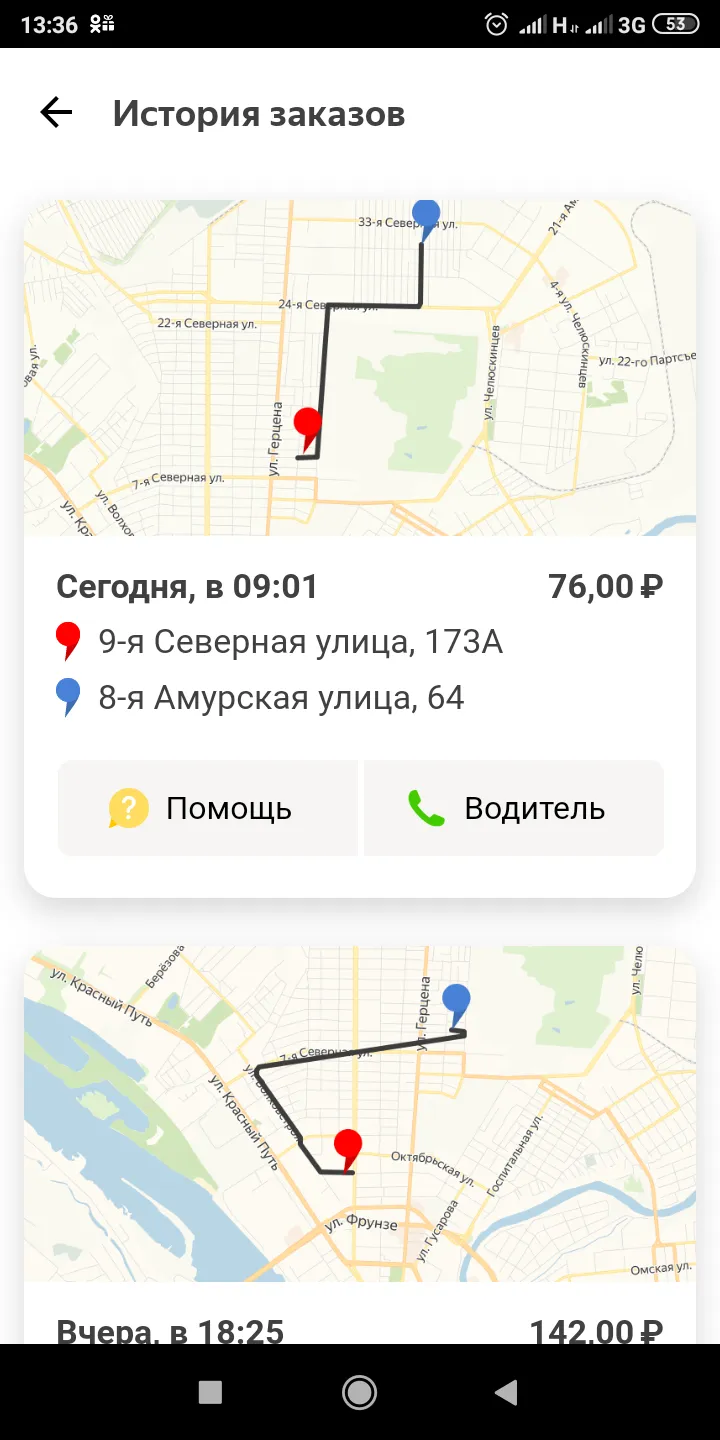Image resolution: width=720 pixels, height=1440 pixels.
Task: Open yesterday's 18:25 order card
Action: [360, 1145]
